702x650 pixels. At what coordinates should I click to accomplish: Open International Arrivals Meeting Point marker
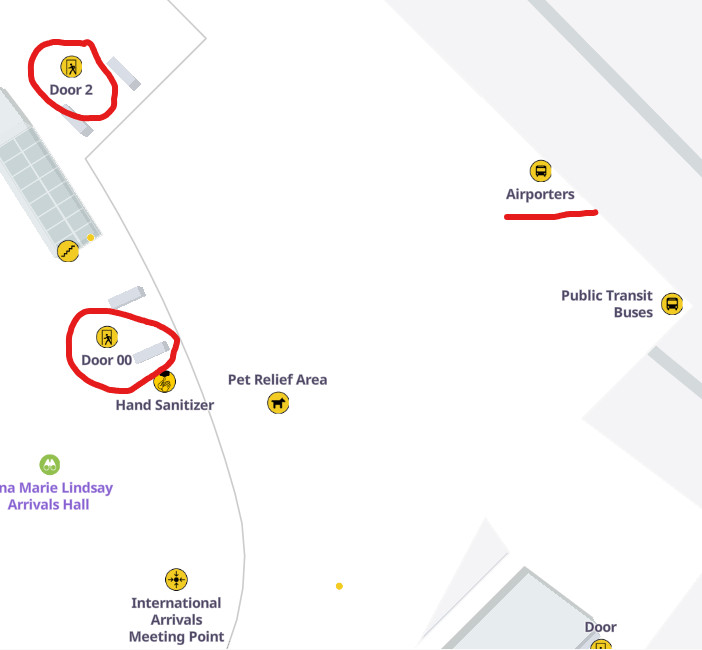176,579
